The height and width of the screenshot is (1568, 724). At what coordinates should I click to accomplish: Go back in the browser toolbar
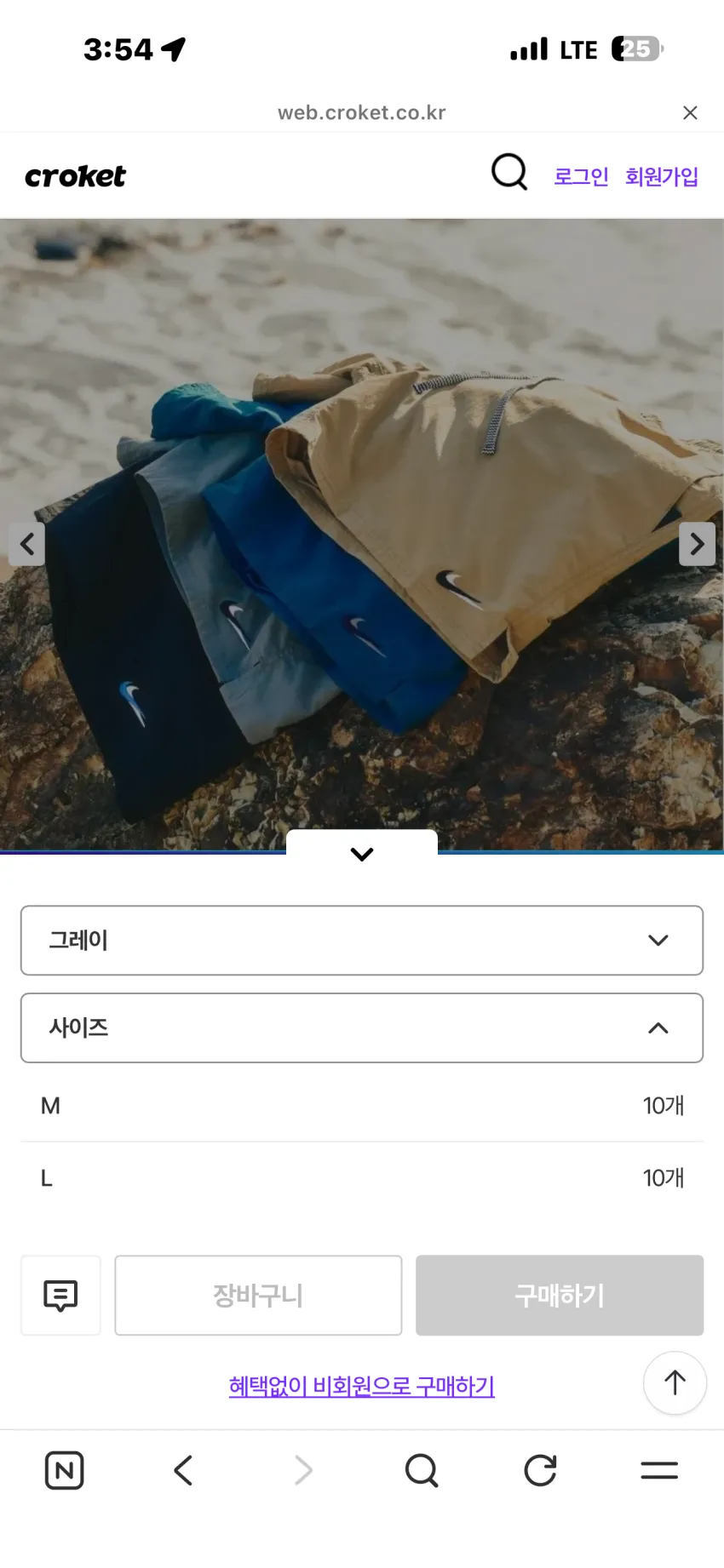point(183,1470)
